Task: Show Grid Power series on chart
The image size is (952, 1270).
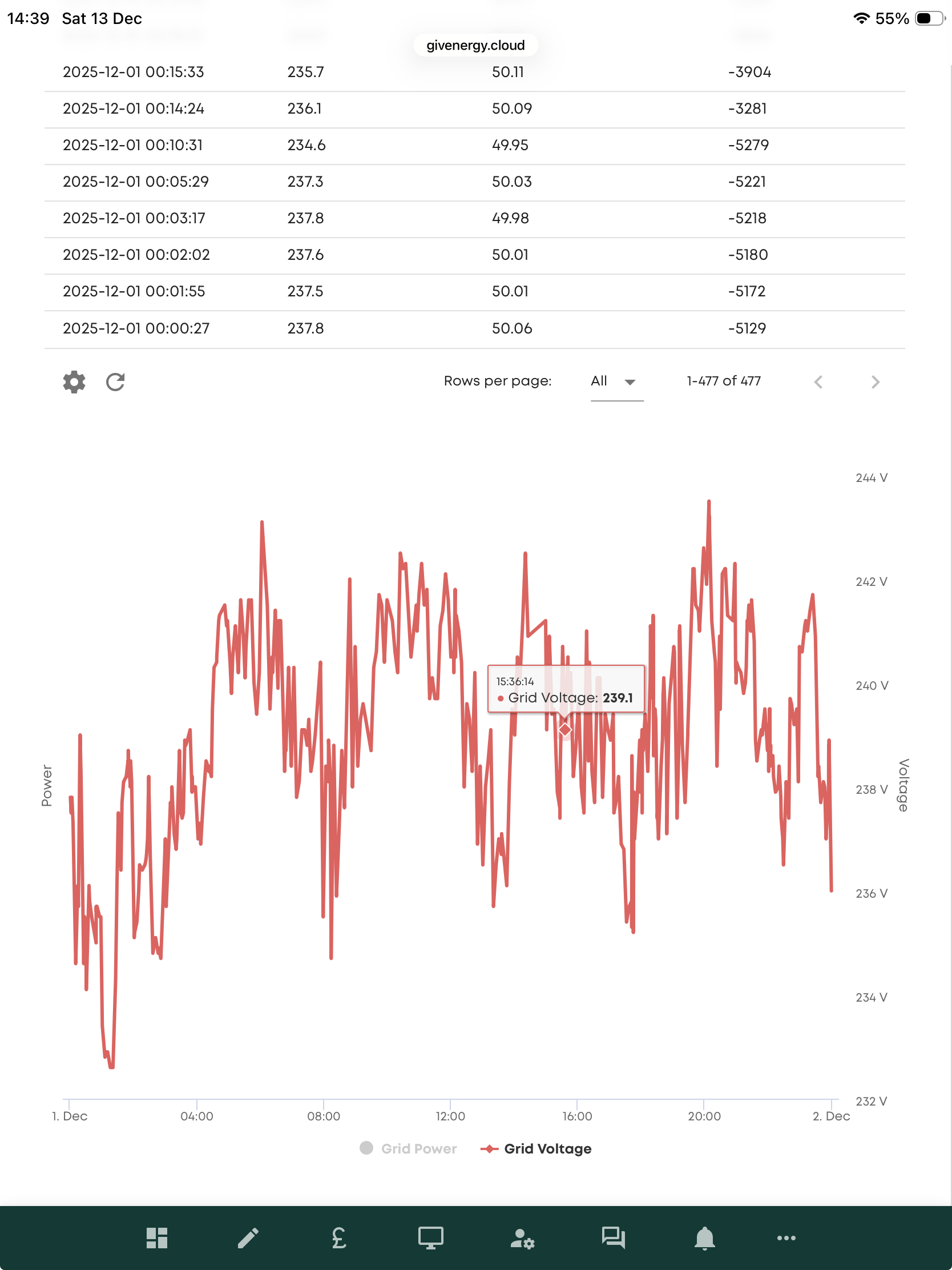Action: click(408, 1148)
